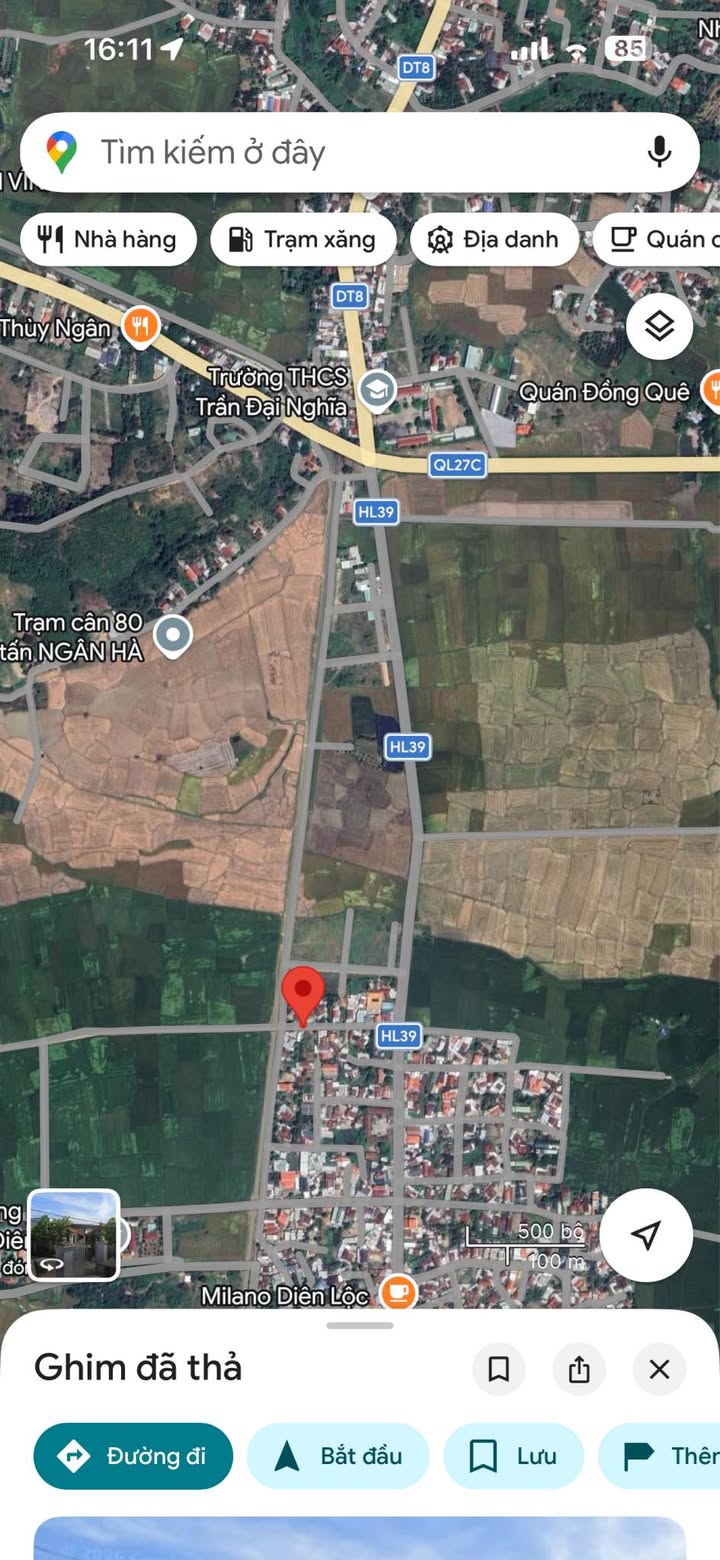
Task: Open Trường THCS Trần Đại Nghĩa marker
Action: tap(377, 390)
